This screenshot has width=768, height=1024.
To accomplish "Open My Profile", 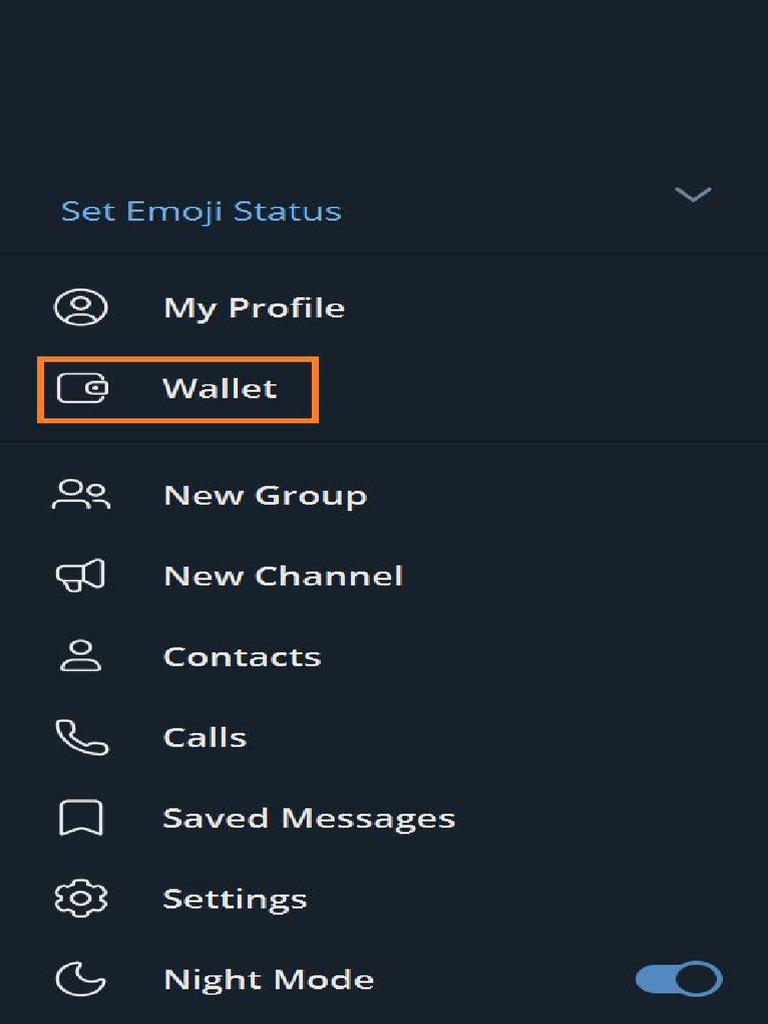I will pyautogui.click(x=253, y=307).
